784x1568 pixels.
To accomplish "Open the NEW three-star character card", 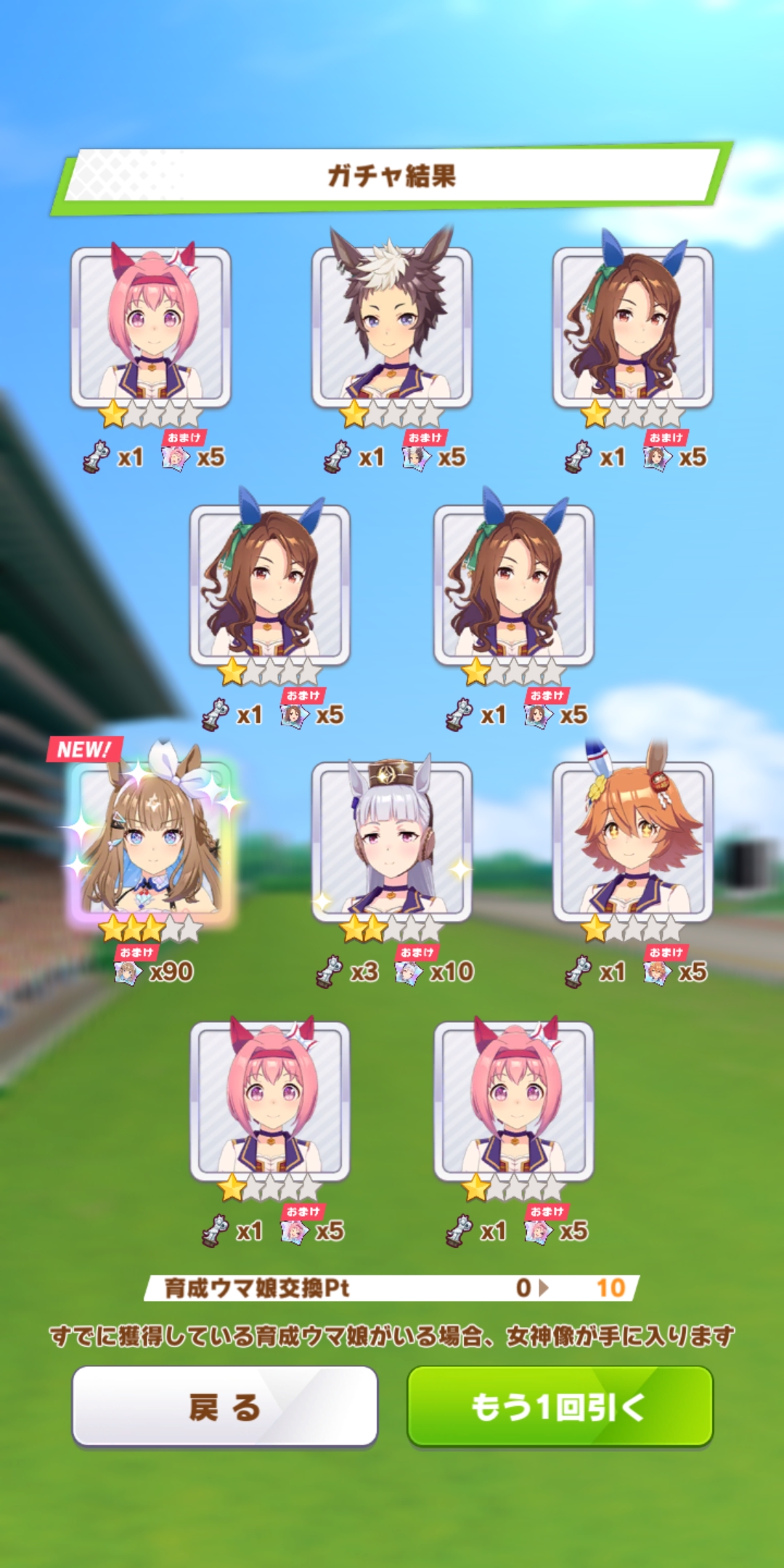I will pyautogui.click(x=151, y=842).
